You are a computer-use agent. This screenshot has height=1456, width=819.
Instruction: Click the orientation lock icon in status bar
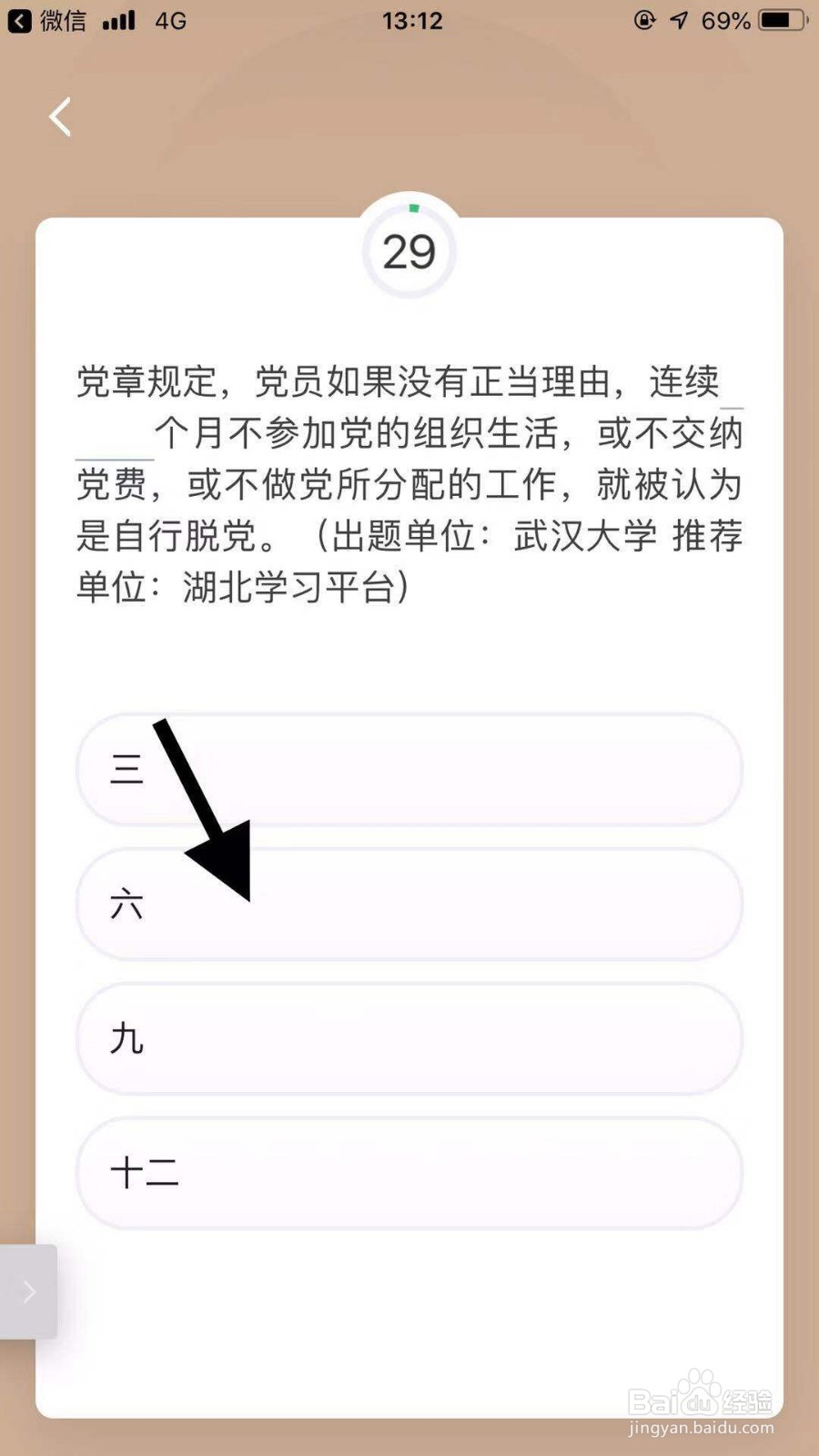643,20
